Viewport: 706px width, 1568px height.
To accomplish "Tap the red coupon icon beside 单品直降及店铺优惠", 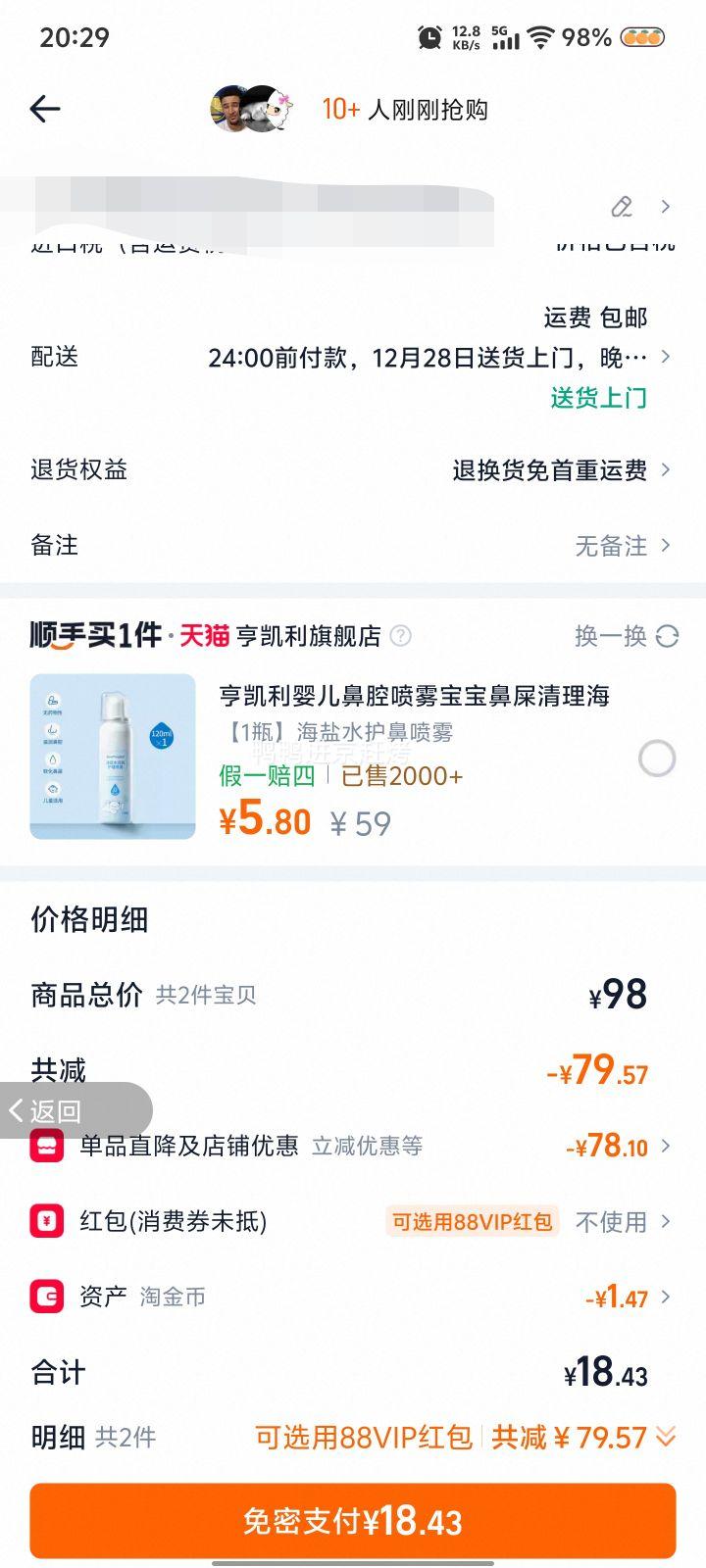I will click(x=46, y=1146).
